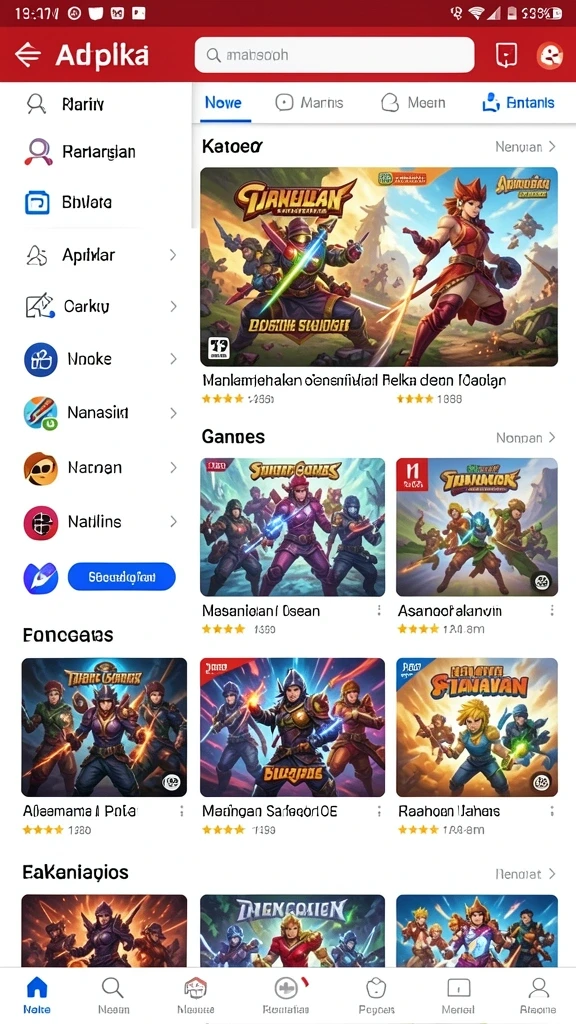Screen dimensions: 576x1024
Task: Switch to the Marins top tab
Action: pos(310,103)
